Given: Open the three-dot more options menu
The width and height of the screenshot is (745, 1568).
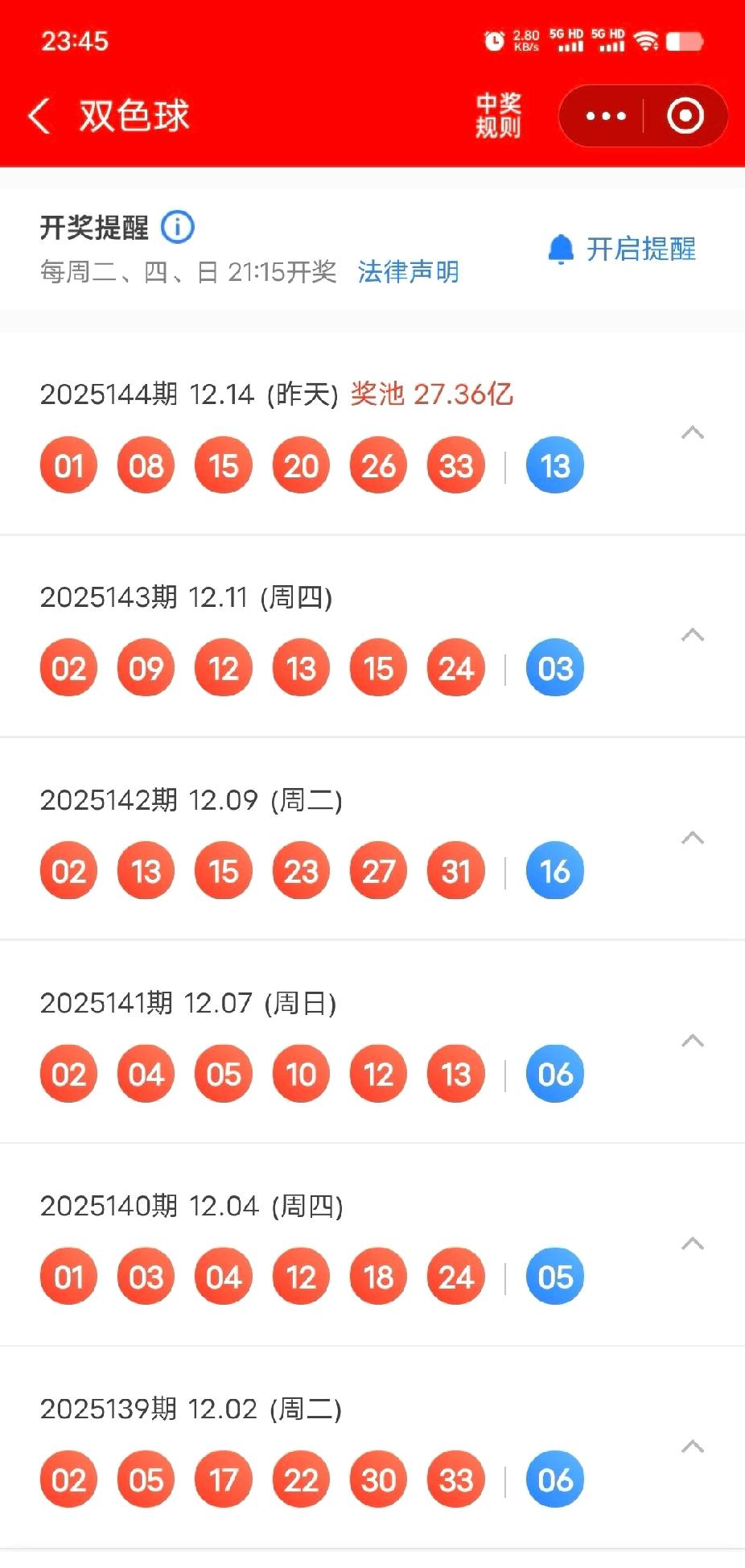Looking at the screenshot, I should click(603, 115).
